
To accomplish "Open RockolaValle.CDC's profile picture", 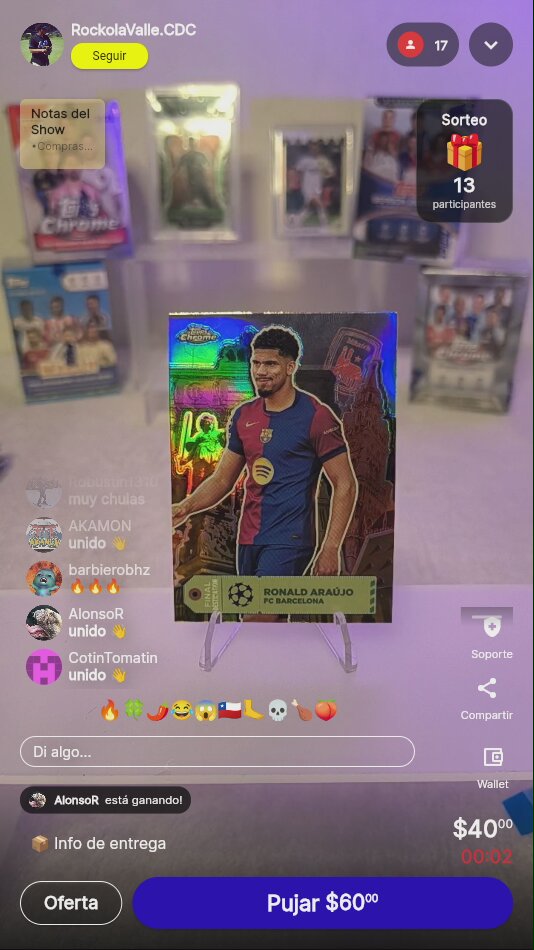I will (42, 44).
